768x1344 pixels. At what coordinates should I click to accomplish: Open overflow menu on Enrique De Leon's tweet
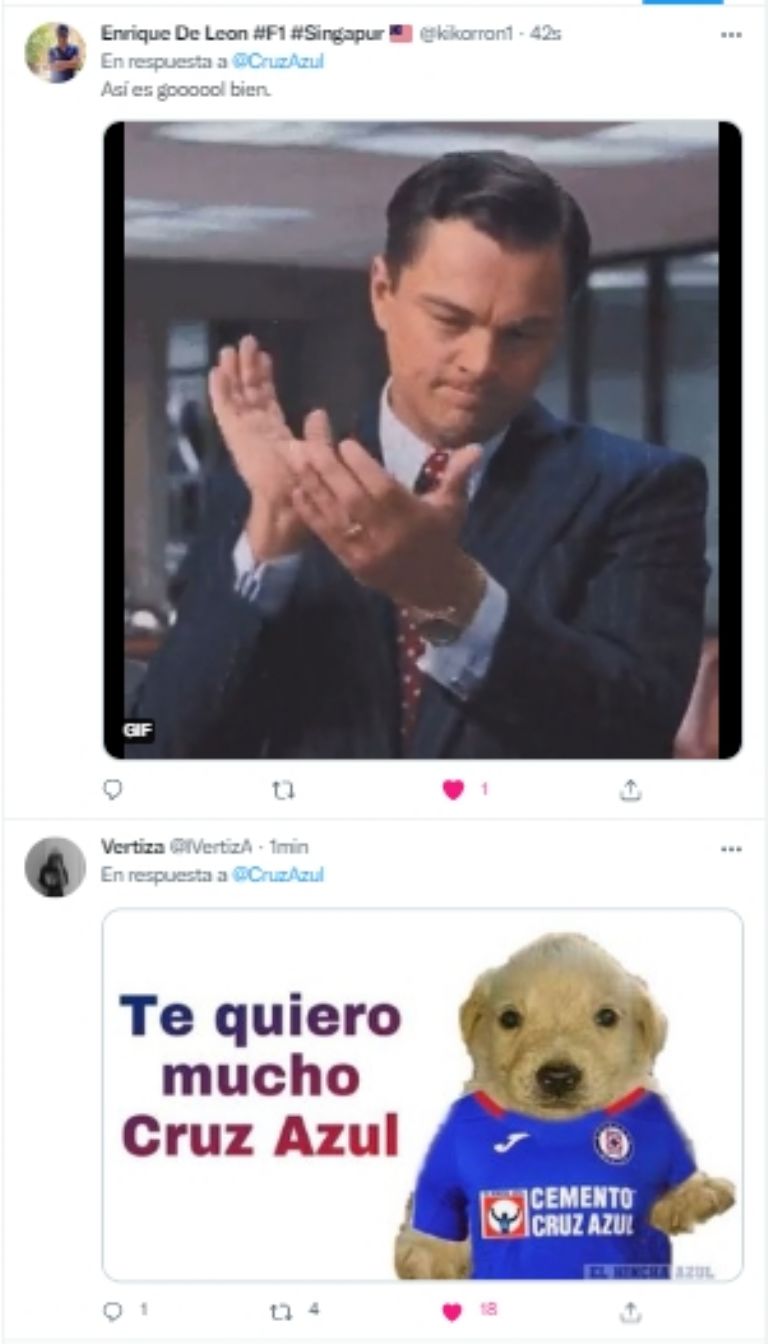731,35
